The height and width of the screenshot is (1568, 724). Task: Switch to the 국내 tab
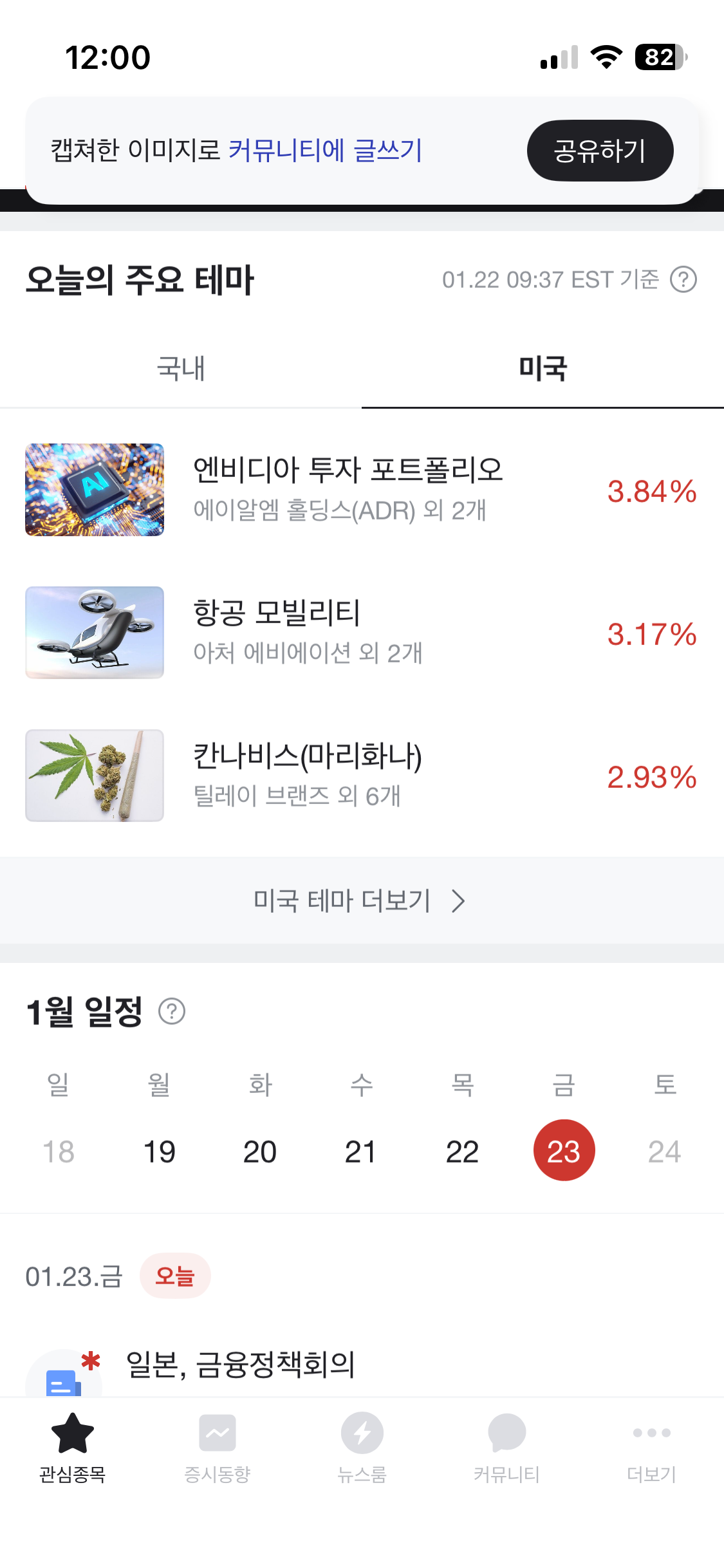[x=181, y=369]
